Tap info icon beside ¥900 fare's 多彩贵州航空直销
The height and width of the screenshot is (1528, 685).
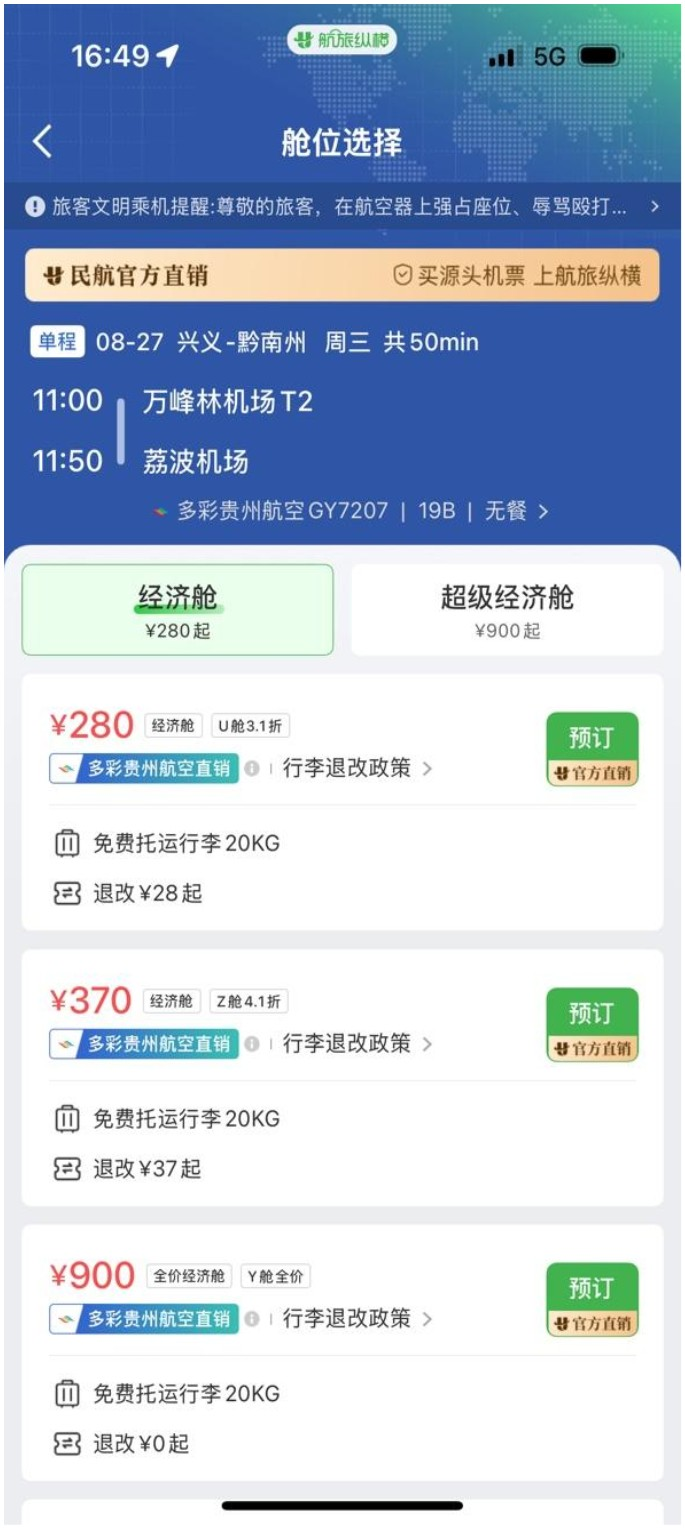pyautogui.click(x=252, y=1319)
